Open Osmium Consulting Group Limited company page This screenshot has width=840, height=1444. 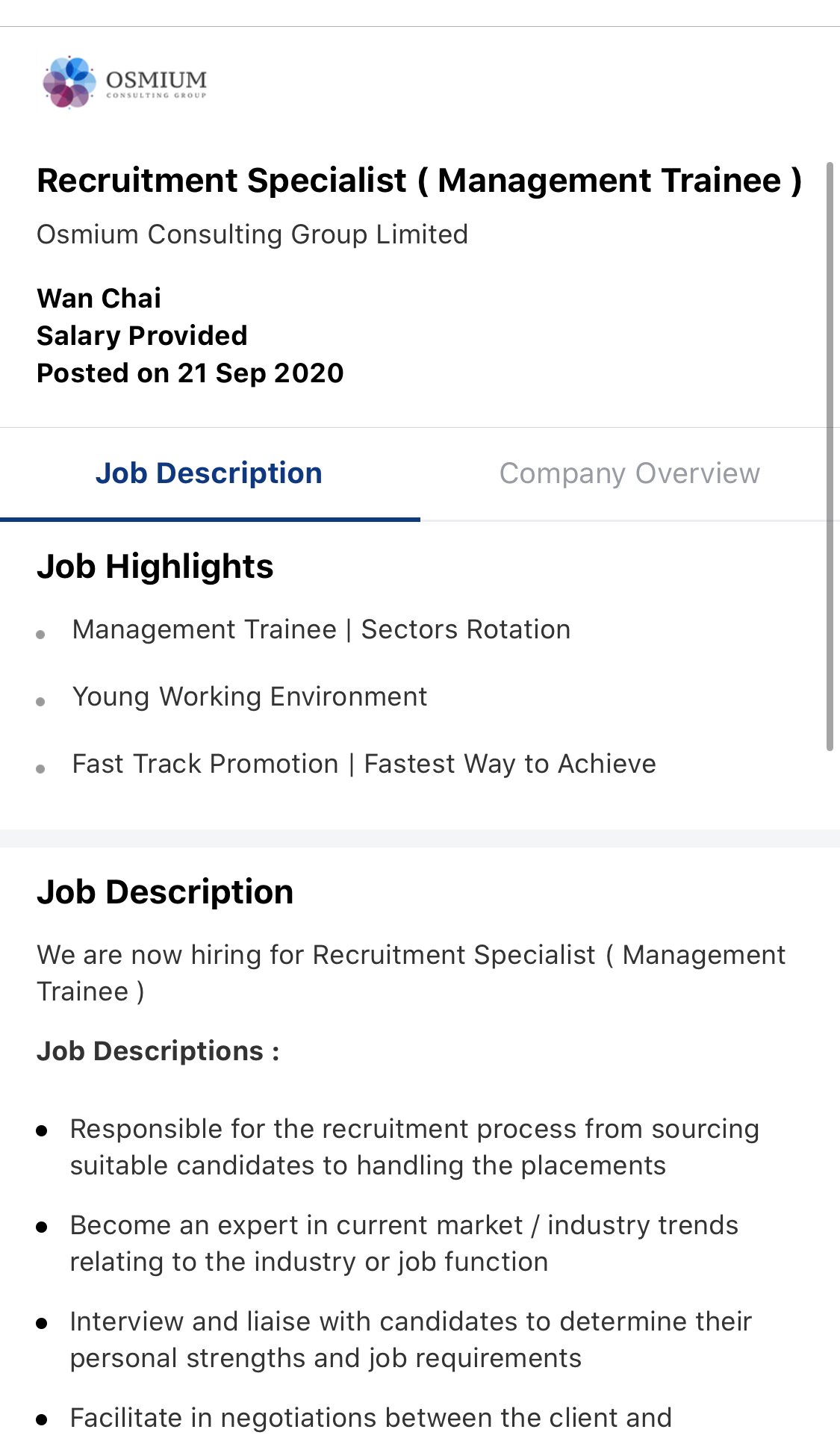click(252, 234)
